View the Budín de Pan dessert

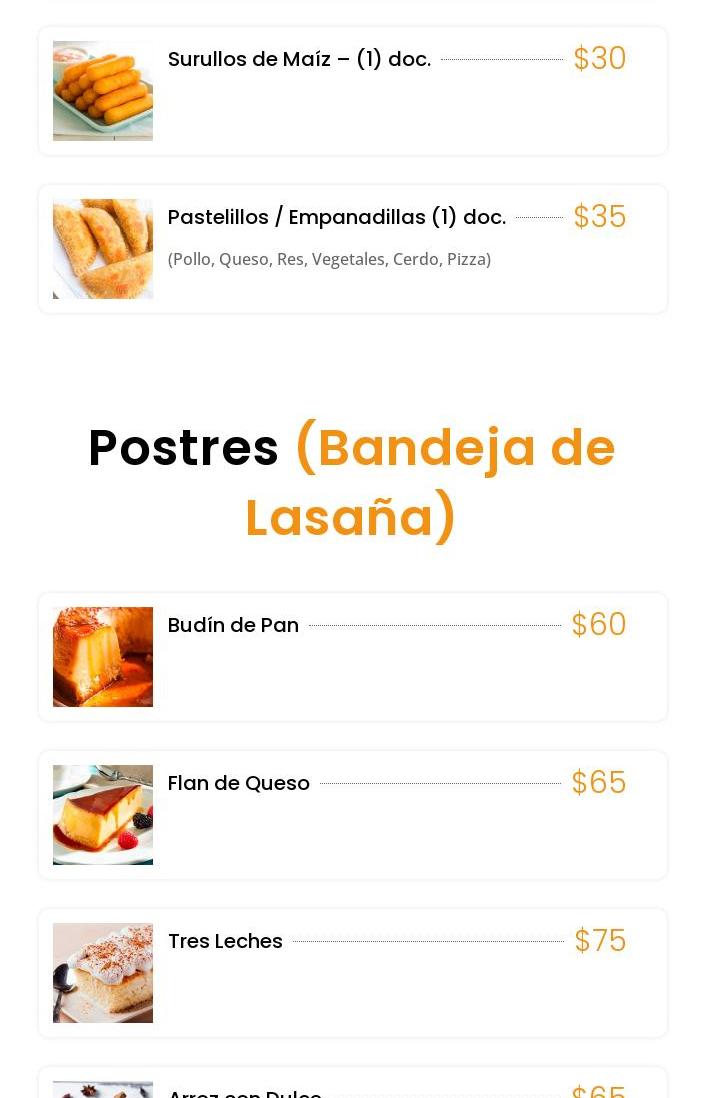click(233, 626)
